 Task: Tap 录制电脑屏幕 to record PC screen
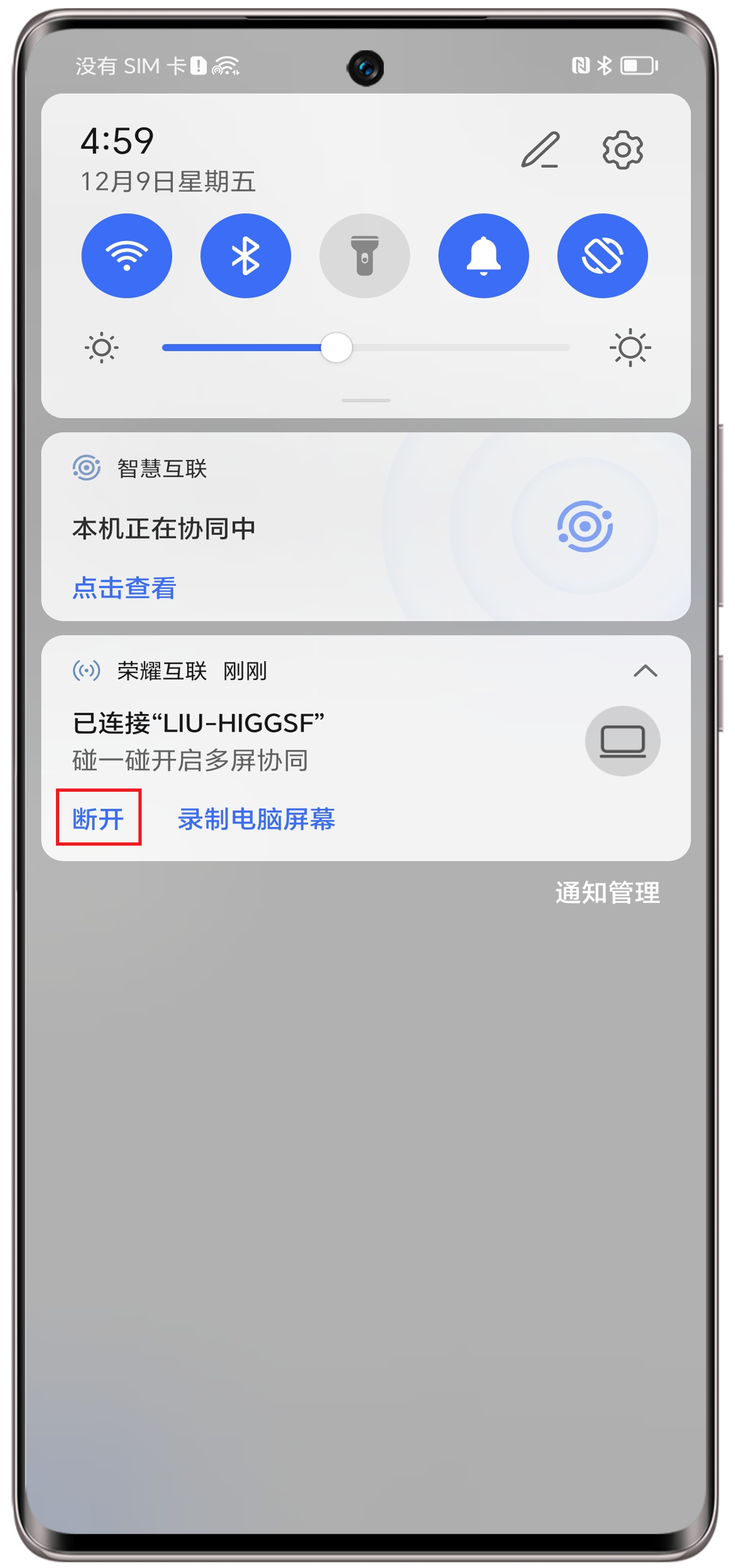pyautogui.click(x=256, y=819)
